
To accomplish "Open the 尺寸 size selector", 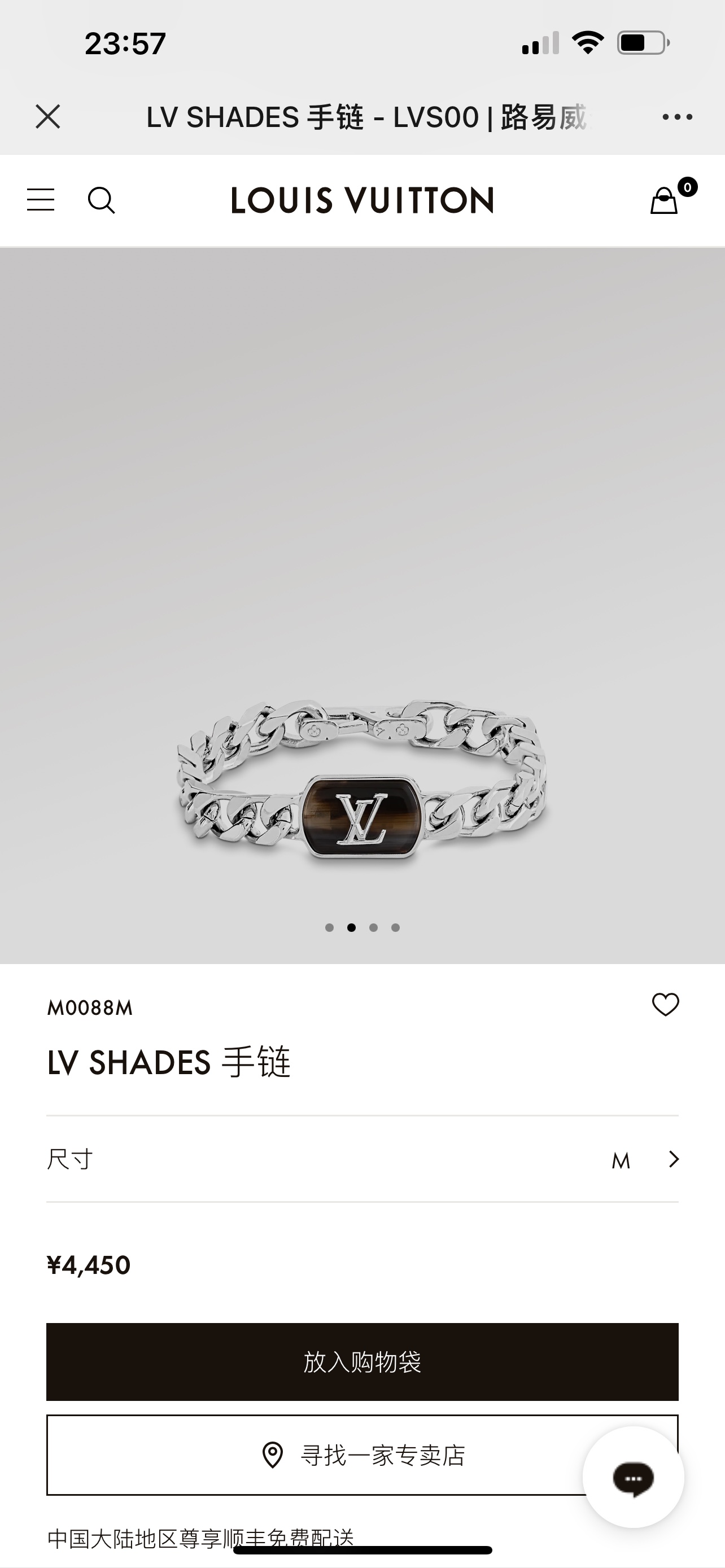I will [362, 1159].
